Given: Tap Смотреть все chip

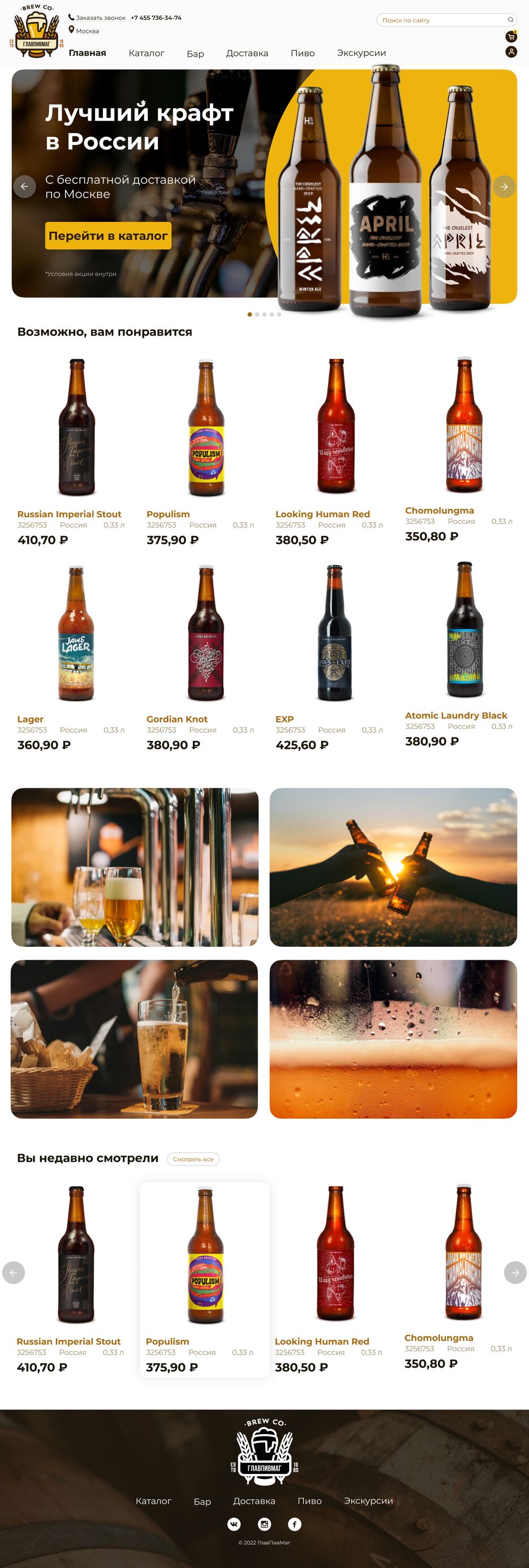Looking at the screenshot, I should (193, 1159).
